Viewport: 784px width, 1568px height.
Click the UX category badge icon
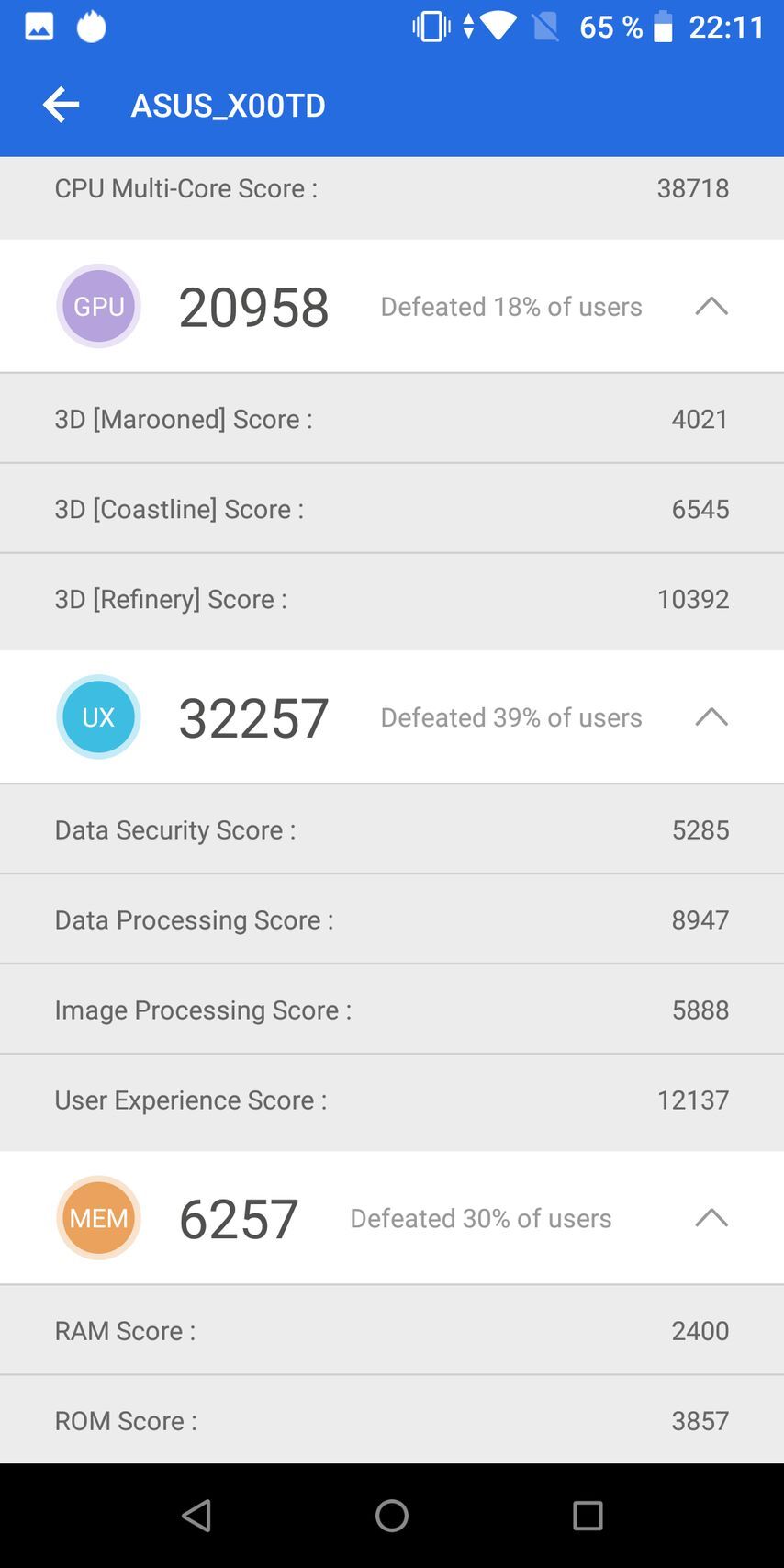pyautogui.click(x=98, y=716)
